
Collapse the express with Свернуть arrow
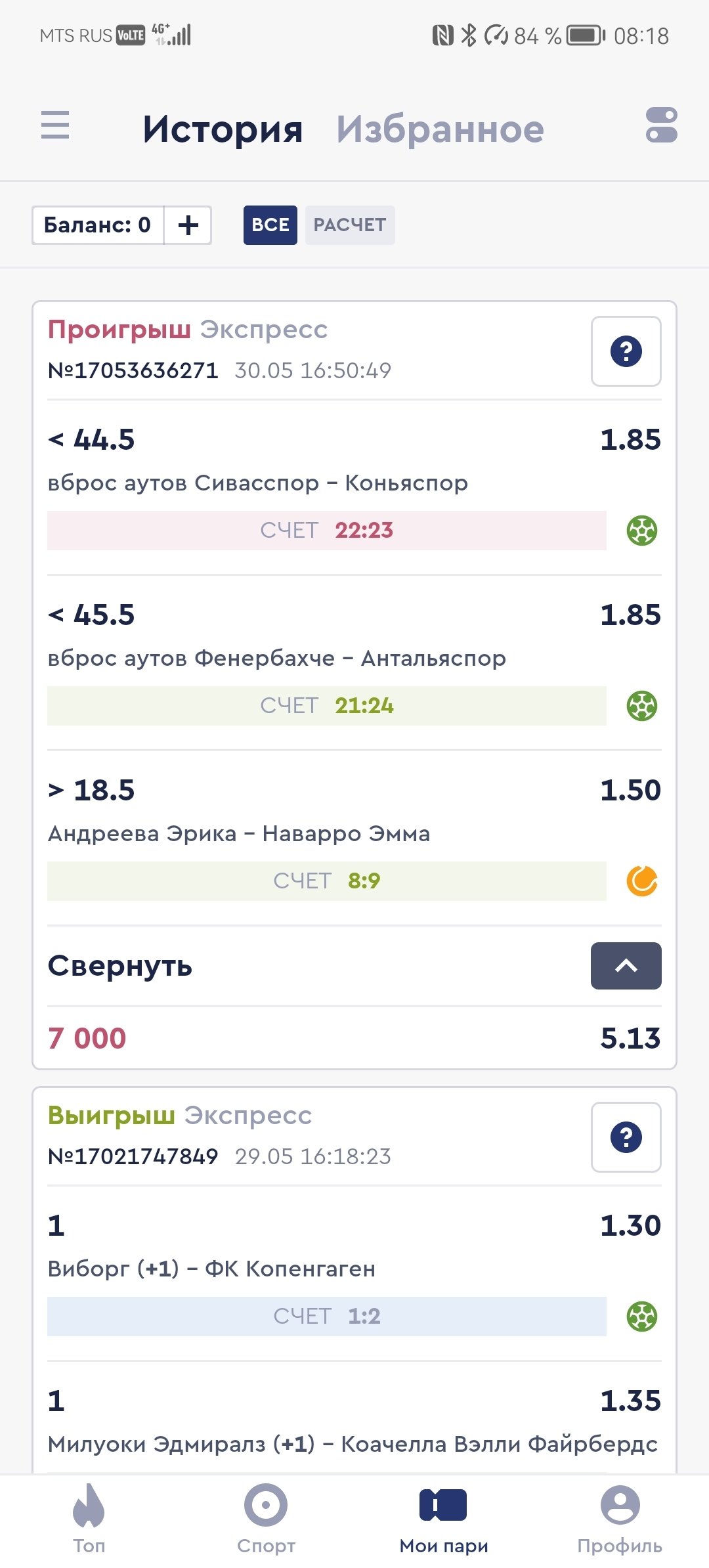tap(626, 965)
